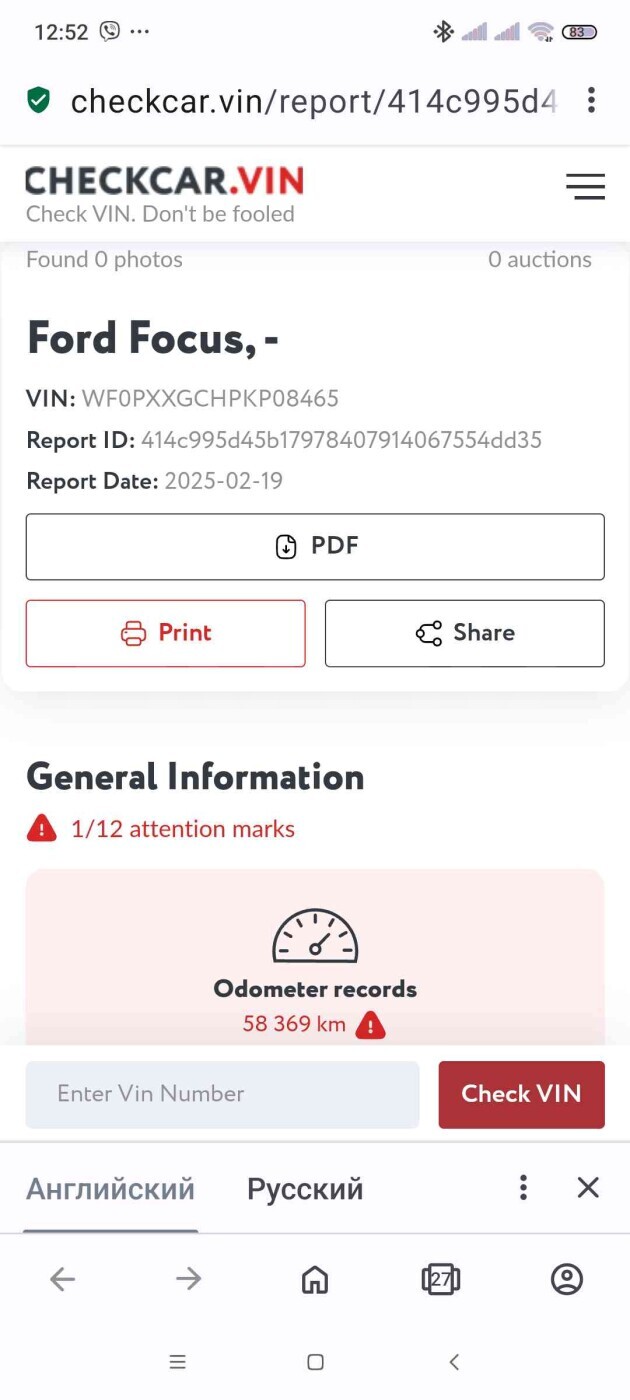Go back to previous page
This screenshot has width=630, height=1400.
62,1279
